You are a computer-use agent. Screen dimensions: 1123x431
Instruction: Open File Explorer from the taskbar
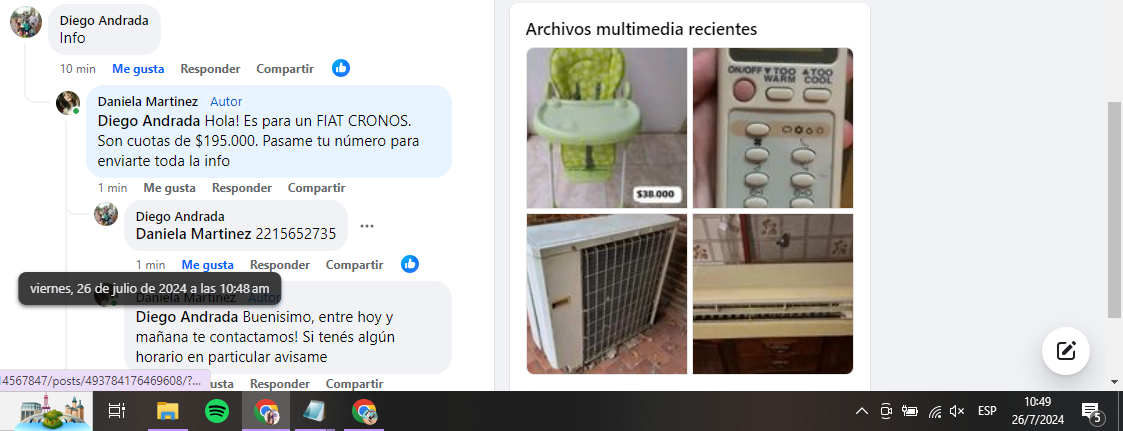[167, 411]
